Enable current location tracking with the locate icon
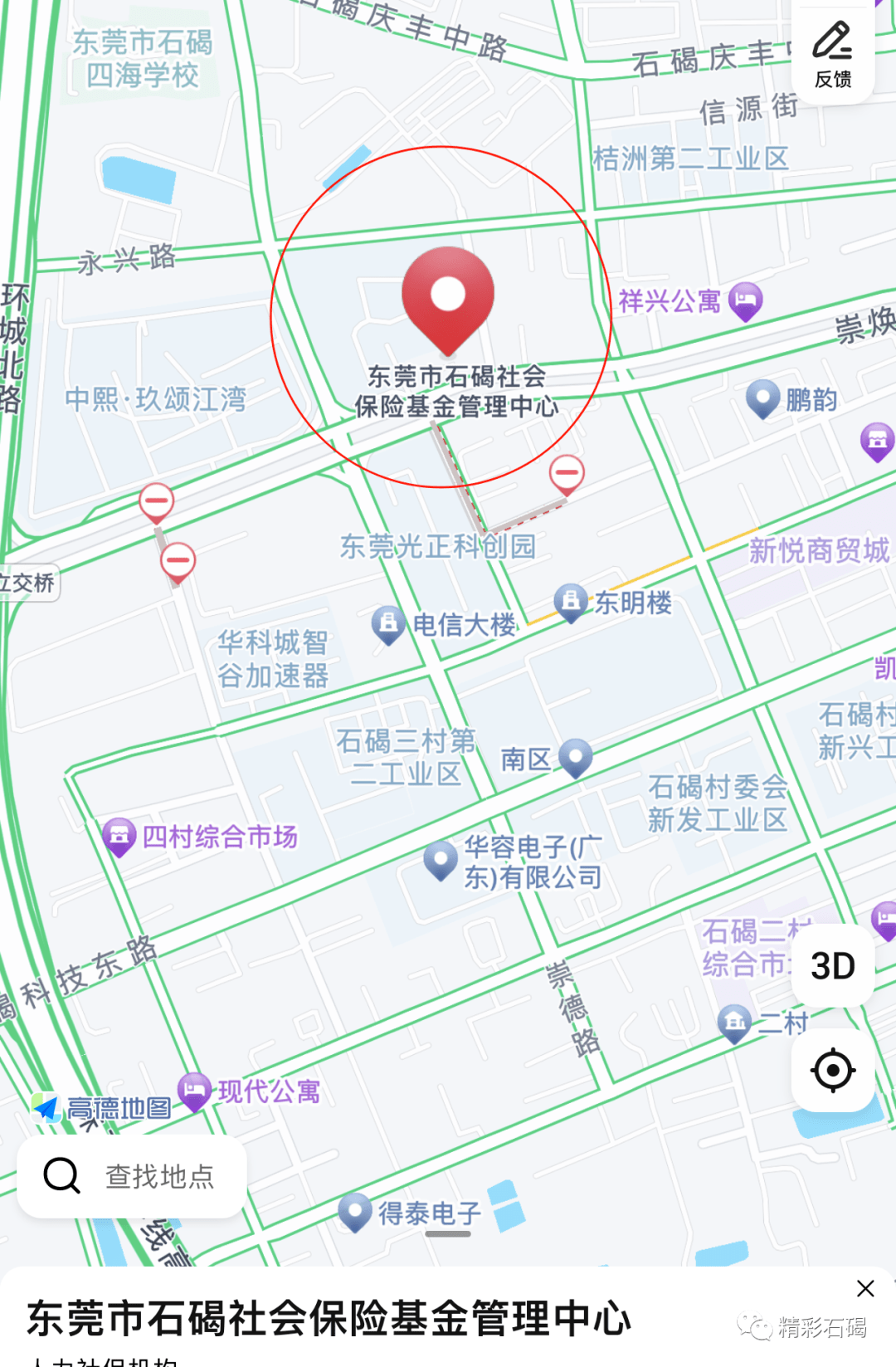896x1367 pixels. pos(833,1070)
